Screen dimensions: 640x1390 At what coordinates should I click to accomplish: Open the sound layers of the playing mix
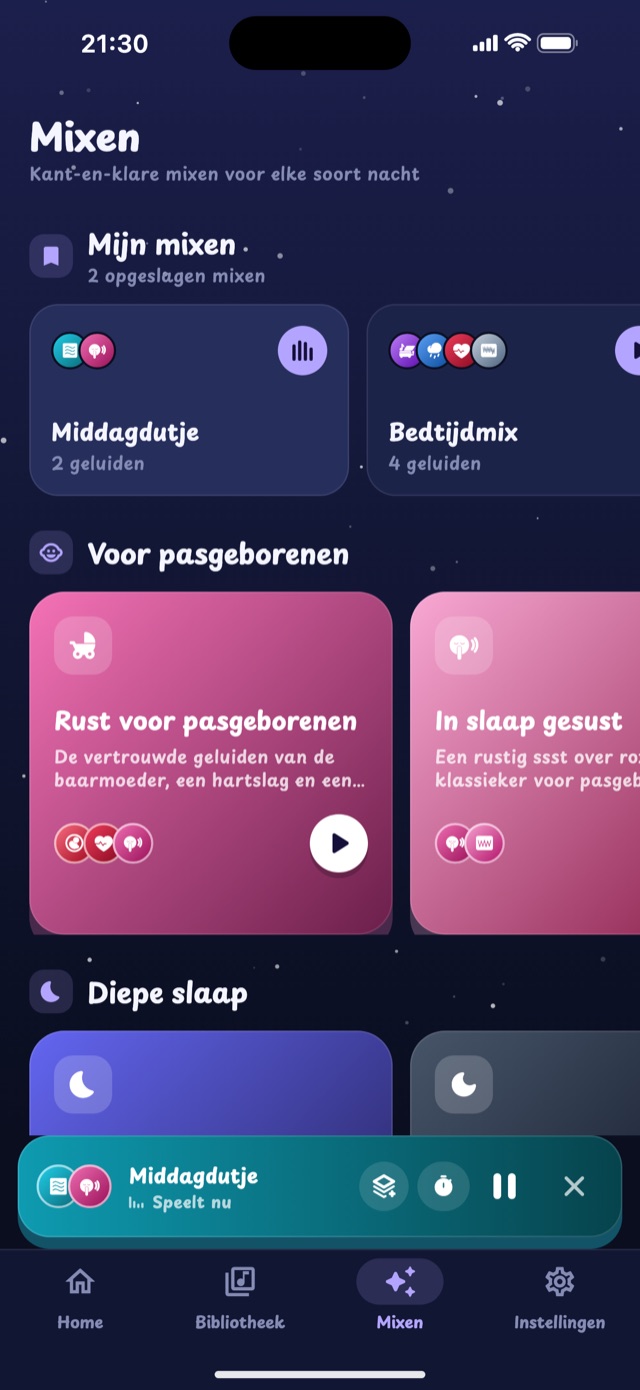point(384,1186)
